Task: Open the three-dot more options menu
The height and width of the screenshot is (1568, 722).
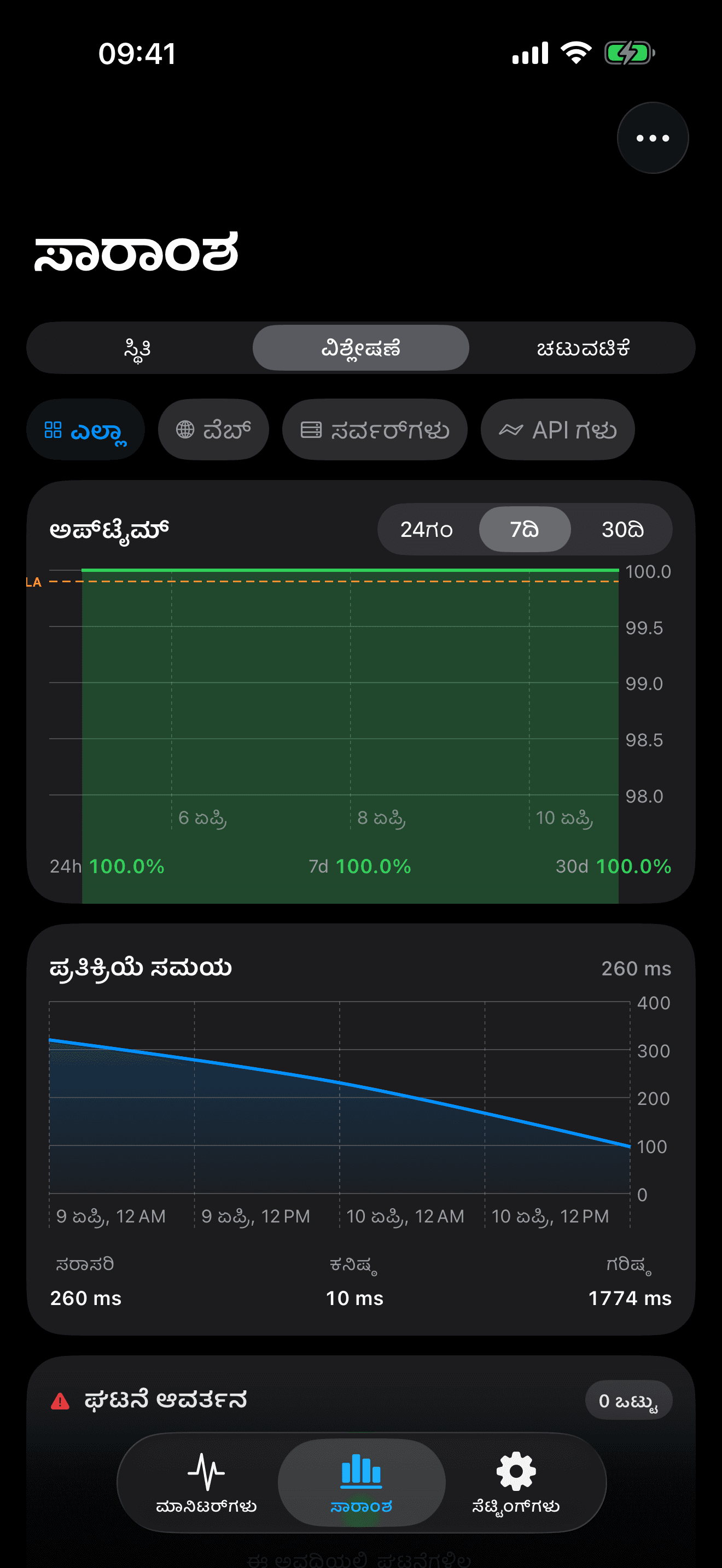Action: point(652,138)
